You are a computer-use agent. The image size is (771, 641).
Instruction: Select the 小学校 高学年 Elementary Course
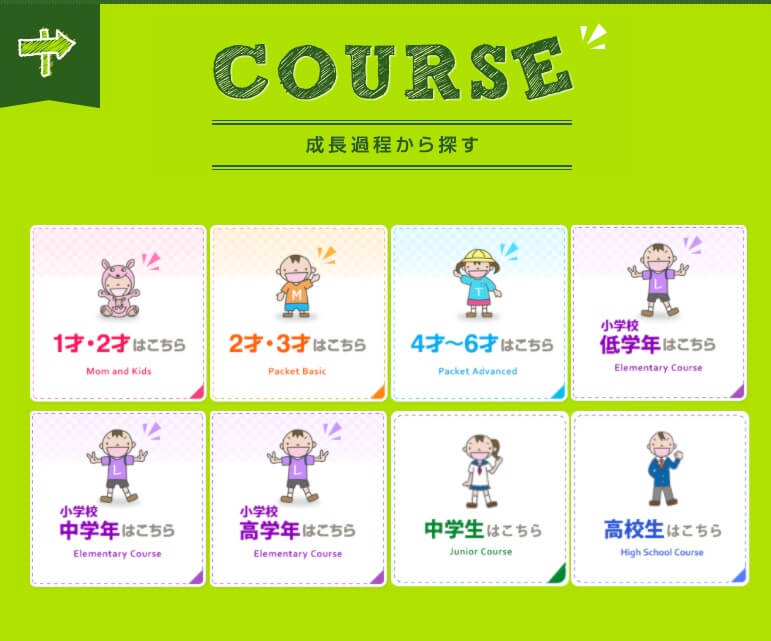(x=298, y=498)
